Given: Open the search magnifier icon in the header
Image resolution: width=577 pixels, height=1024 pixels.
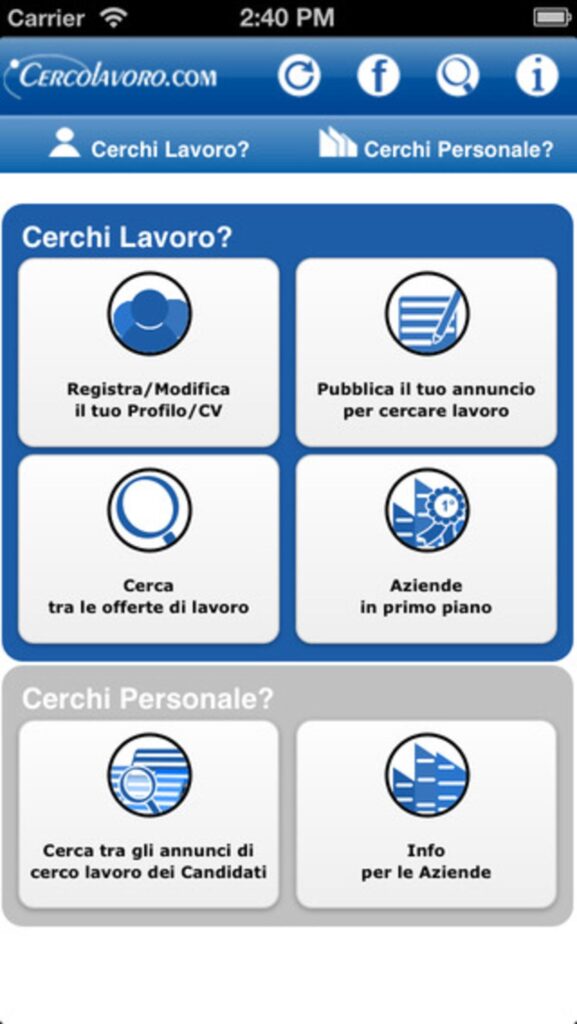Looking at the screenshot, I should 458,76.
